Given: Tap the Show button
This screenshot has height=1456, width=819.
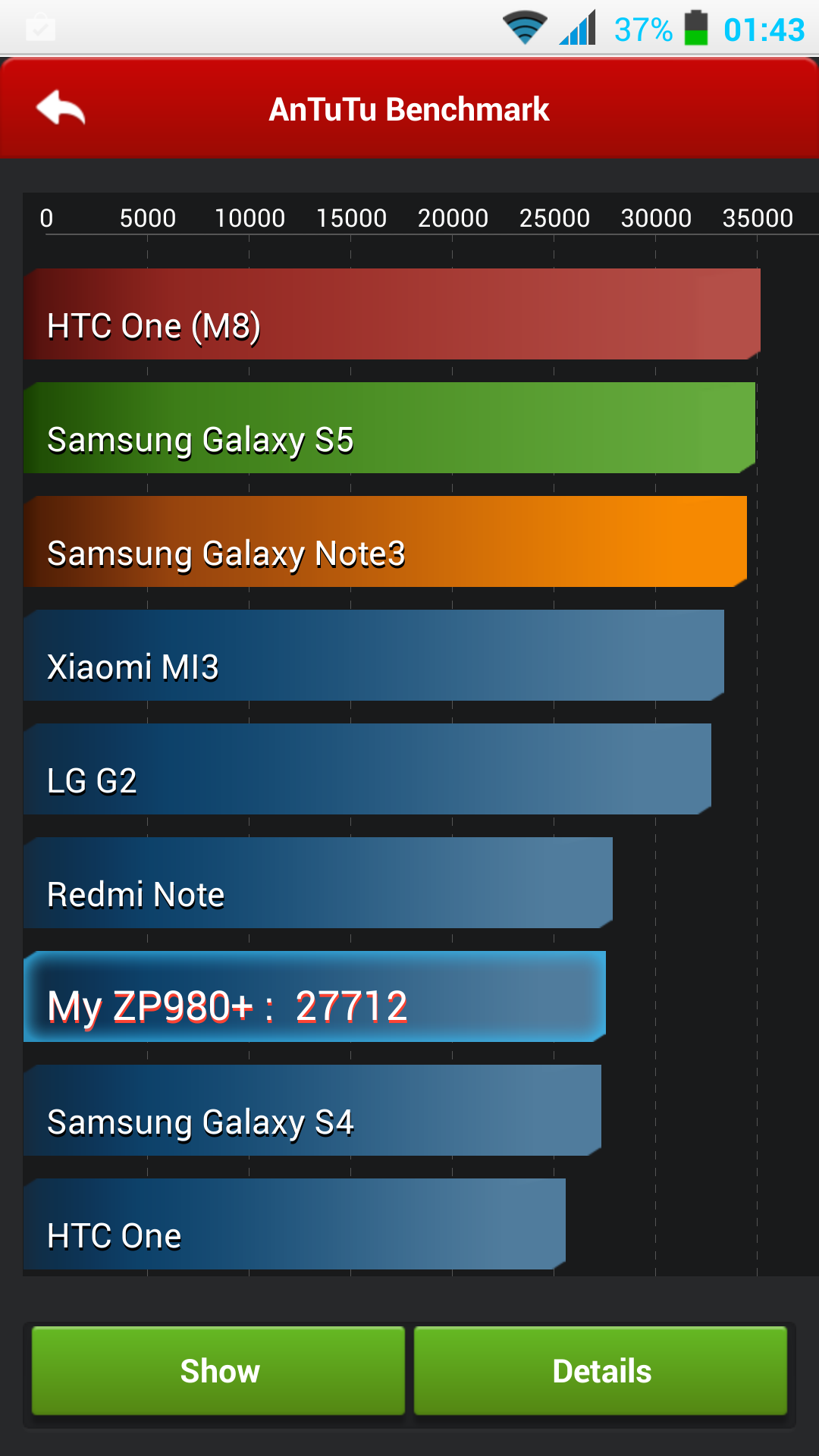Looking at the screenshot, I should pos(218,1370).
